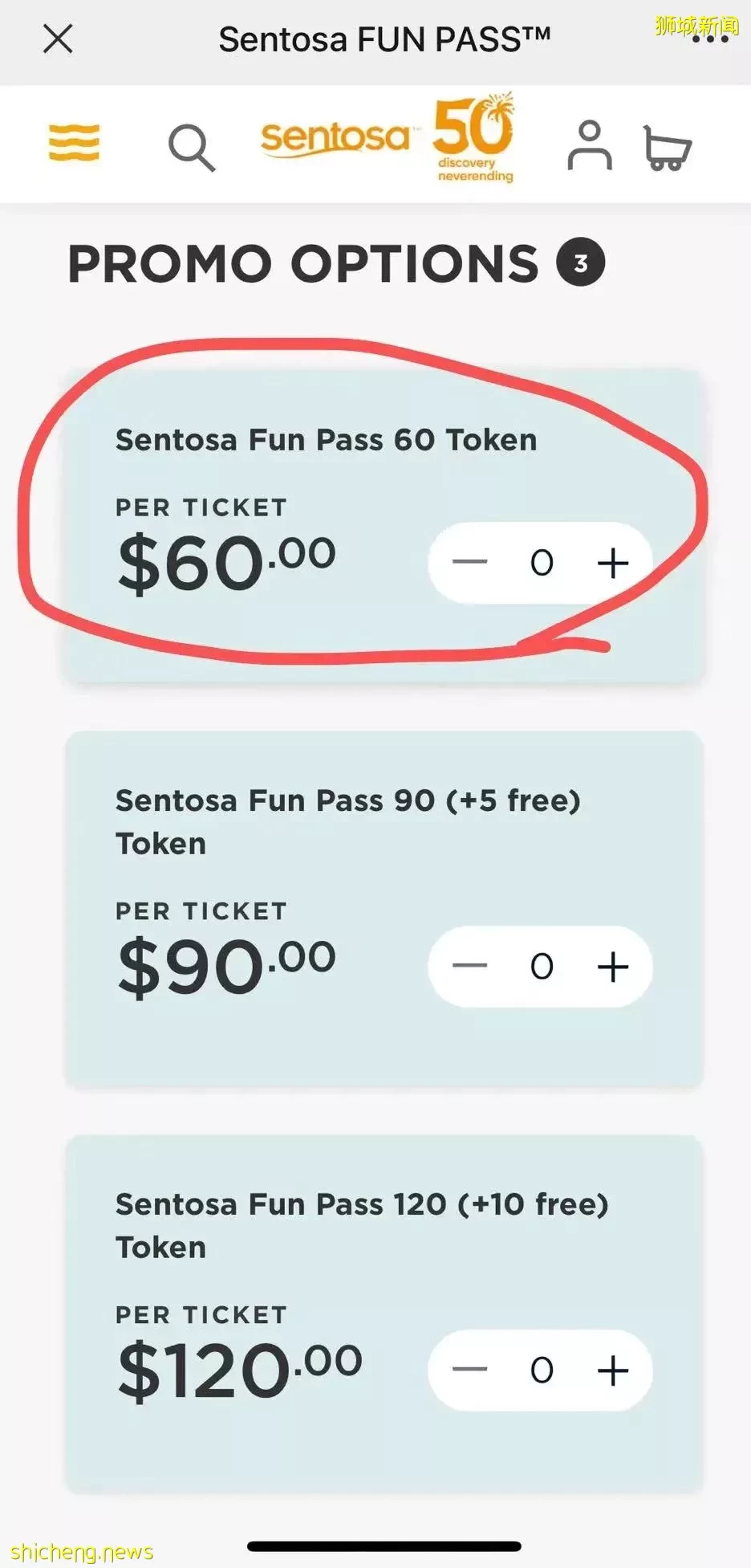Open the user account profile
Screen dimensions: 751x1568
pos(590,145)
